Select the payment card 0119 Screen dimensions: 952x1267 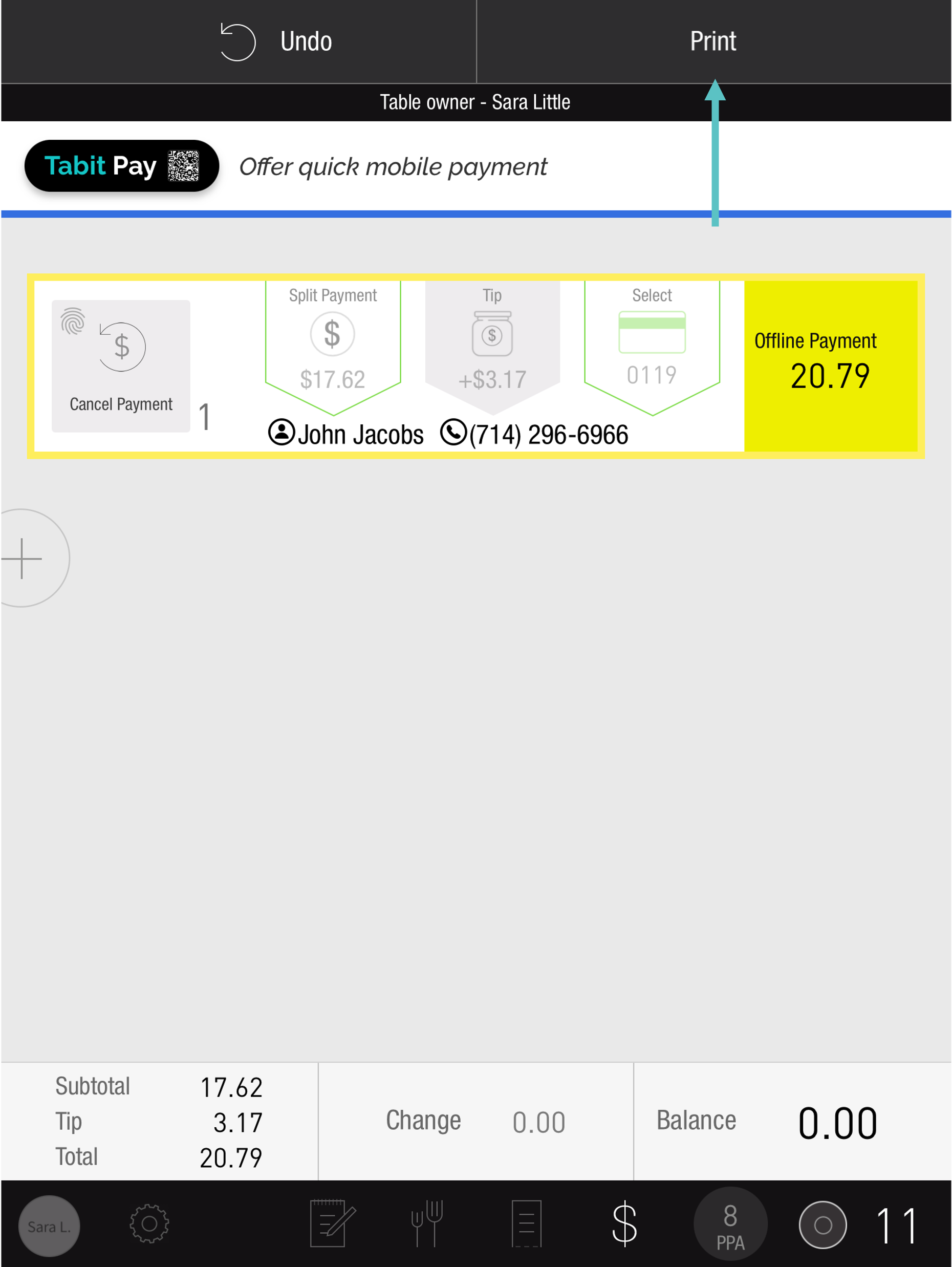652,343
